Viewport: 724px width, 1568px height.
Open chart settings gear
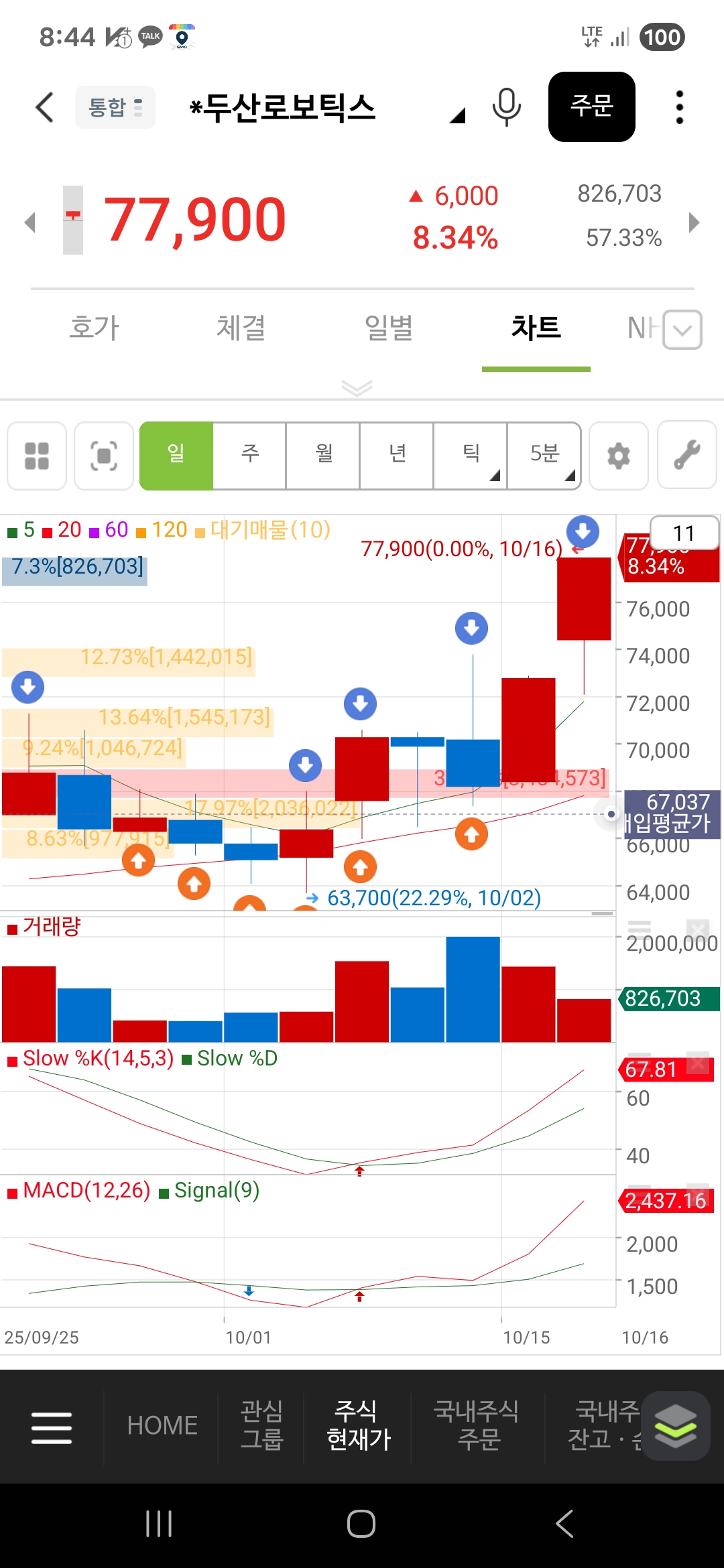618,456
